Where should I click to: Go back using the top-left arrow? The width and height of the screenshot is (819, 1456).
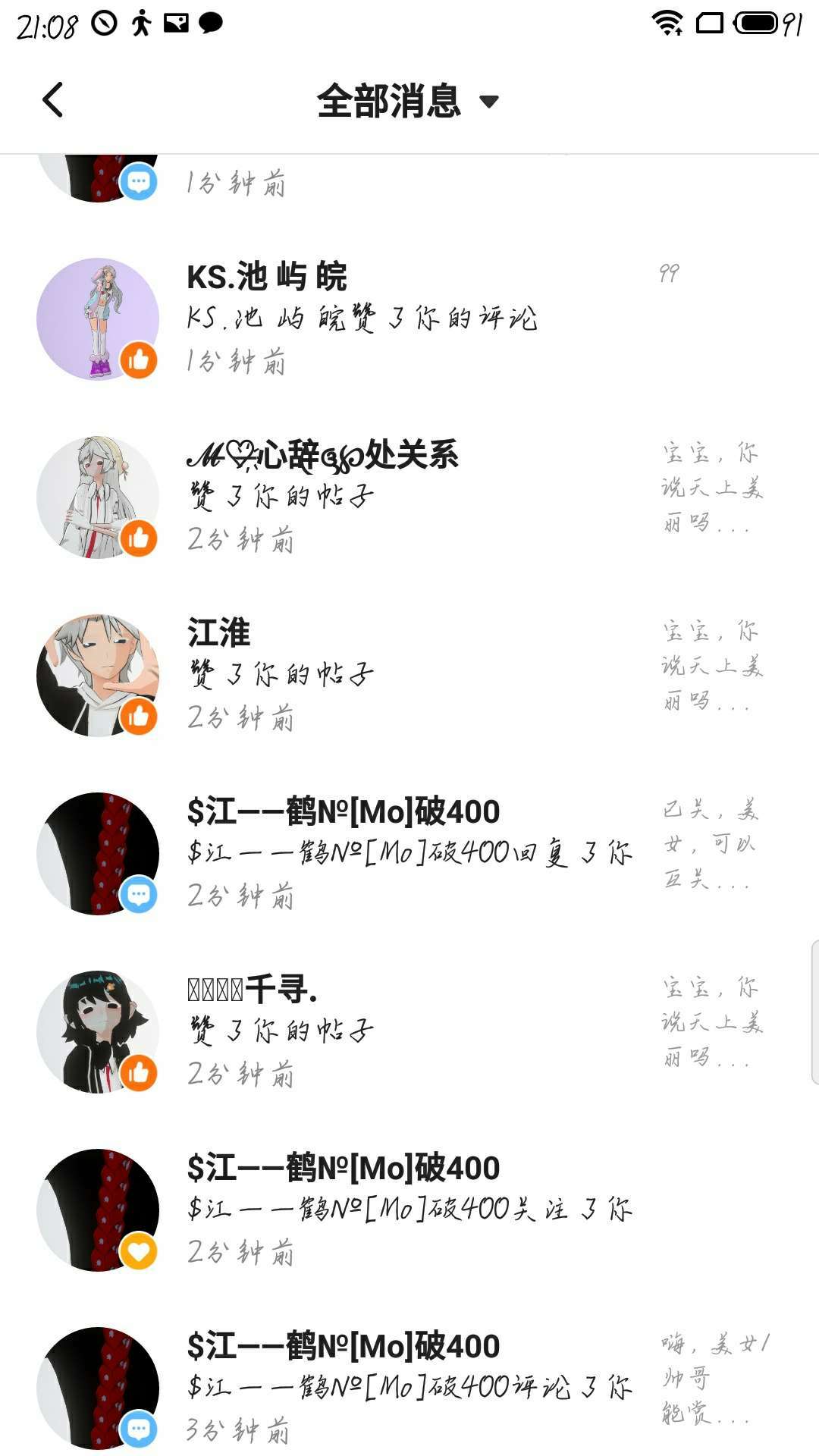click(52, 100)
